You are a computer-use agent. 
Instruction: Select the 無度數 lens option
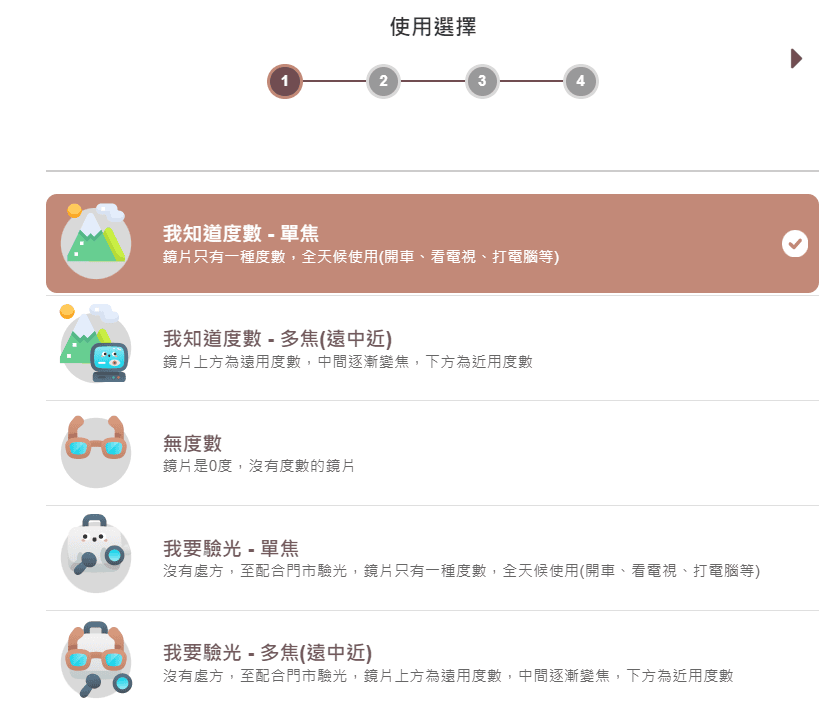[432, 453]
